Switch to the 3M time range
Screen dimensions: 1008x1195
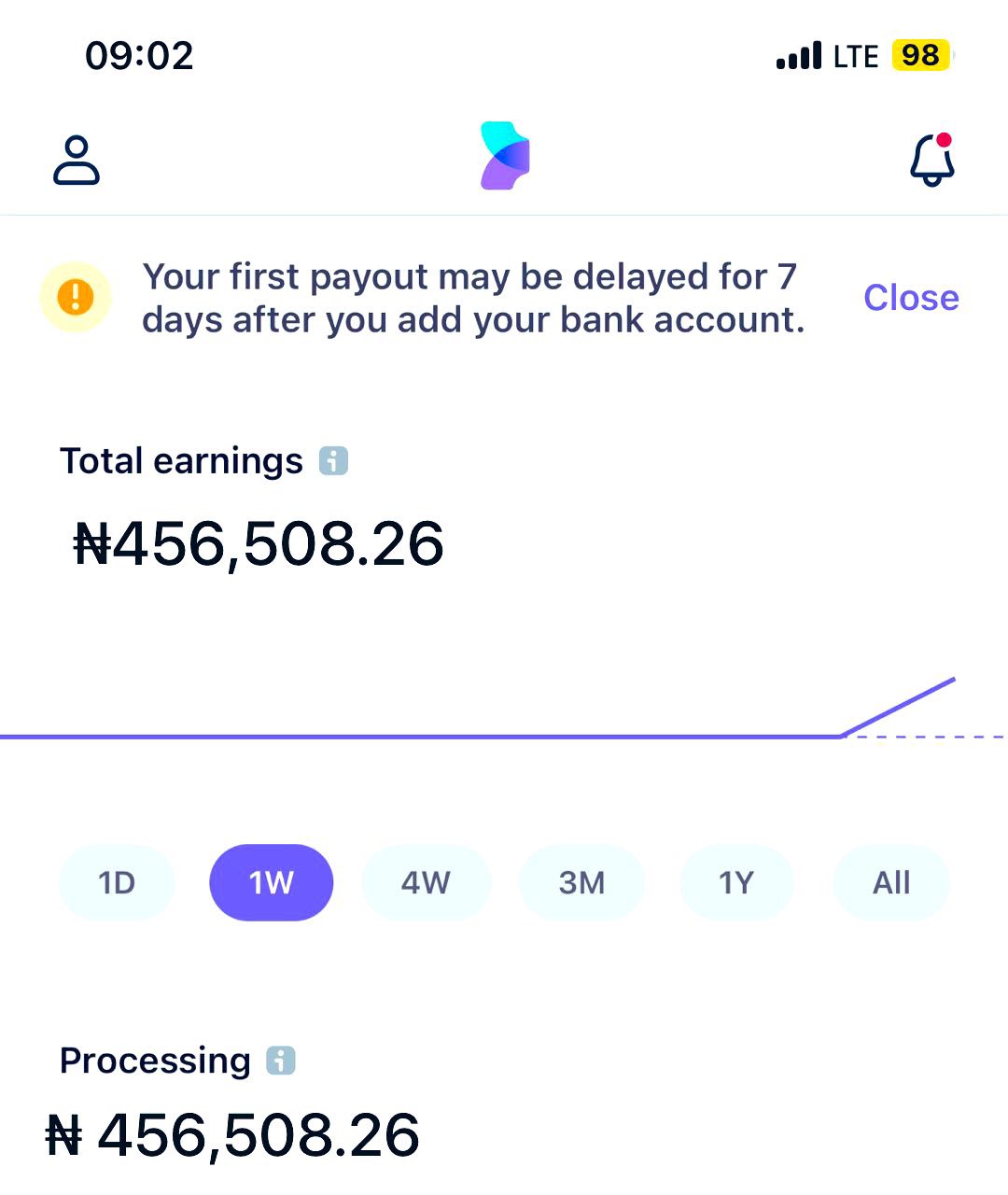pyautogui.click(x=581, y=882)
